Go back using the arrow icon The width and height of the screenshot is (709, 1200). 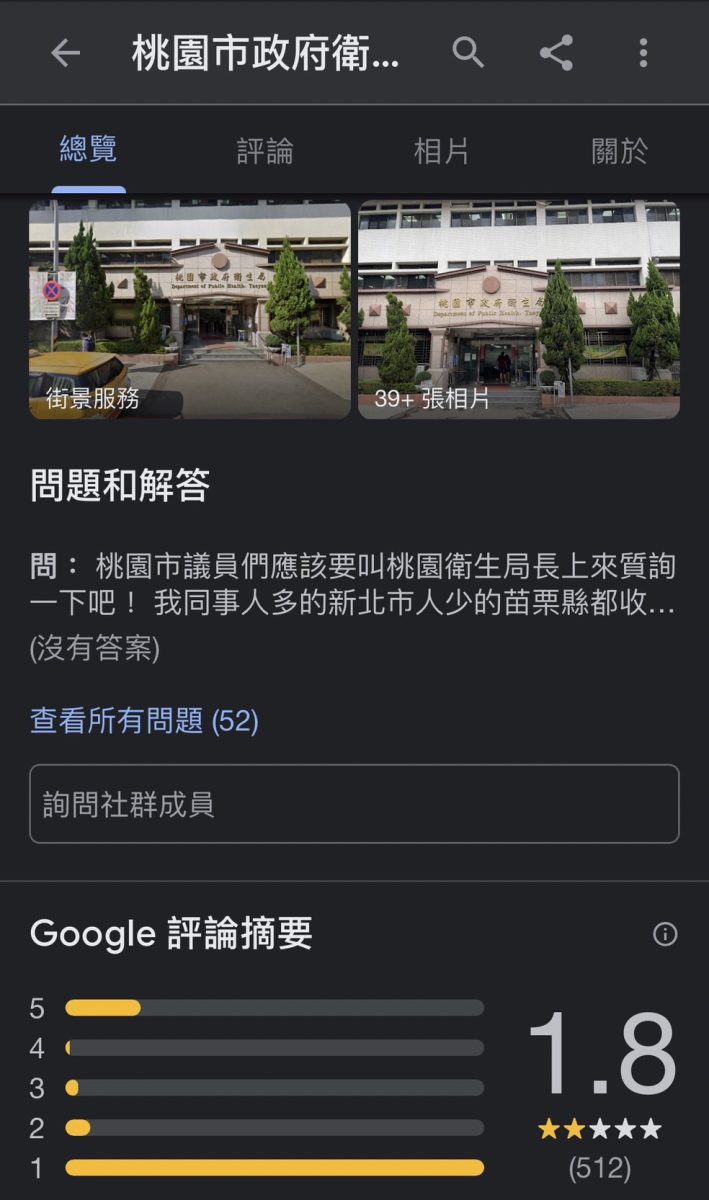[65, 53]
